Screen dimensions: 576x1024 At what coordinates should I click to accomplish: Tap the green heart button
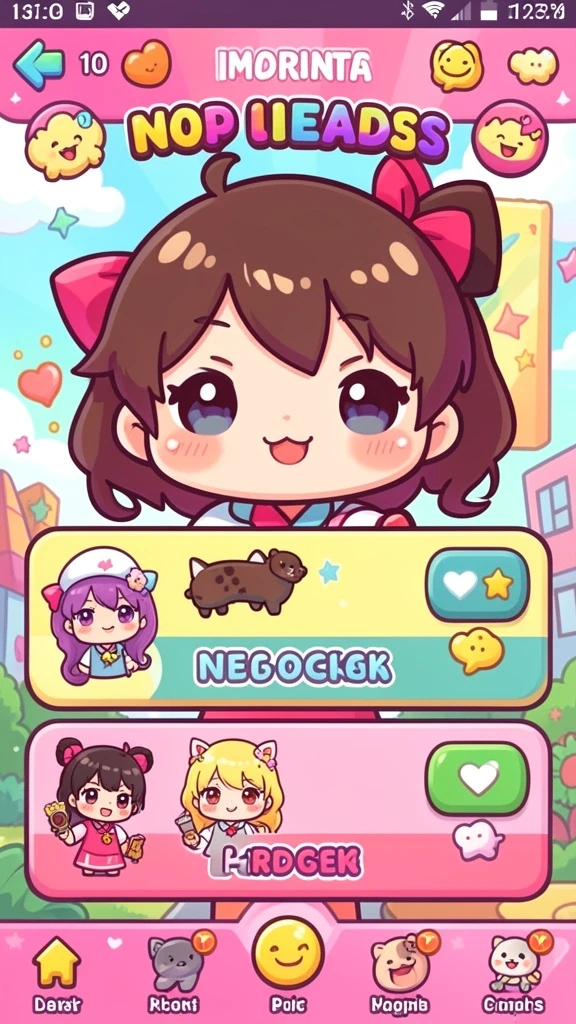478,779
